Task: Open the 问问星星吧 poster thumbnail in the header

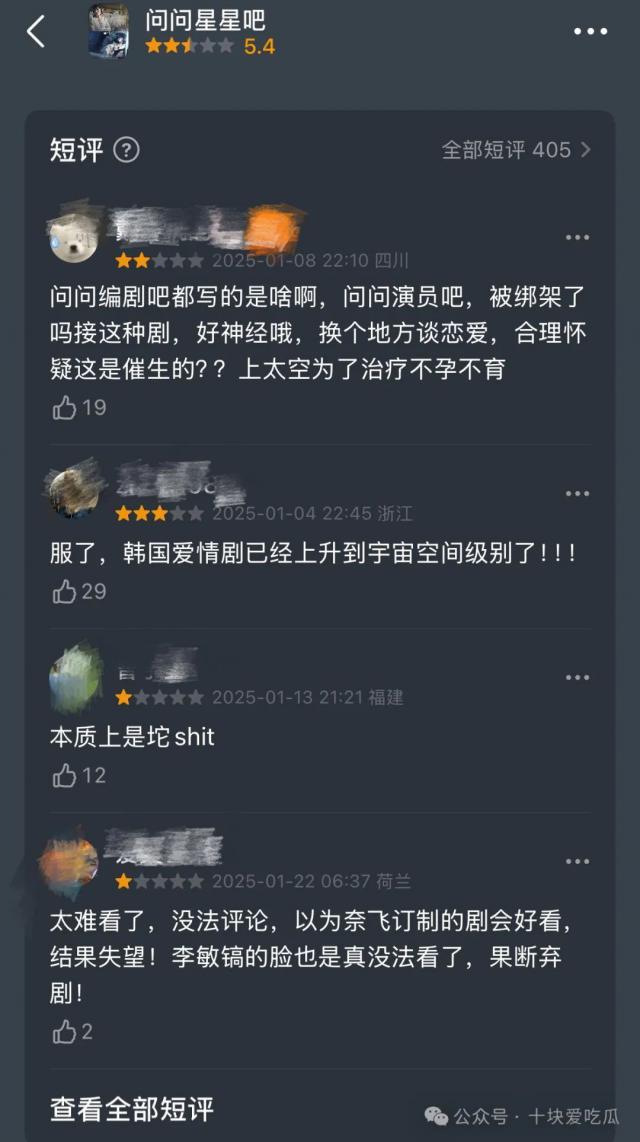Action: pos(108,31)
